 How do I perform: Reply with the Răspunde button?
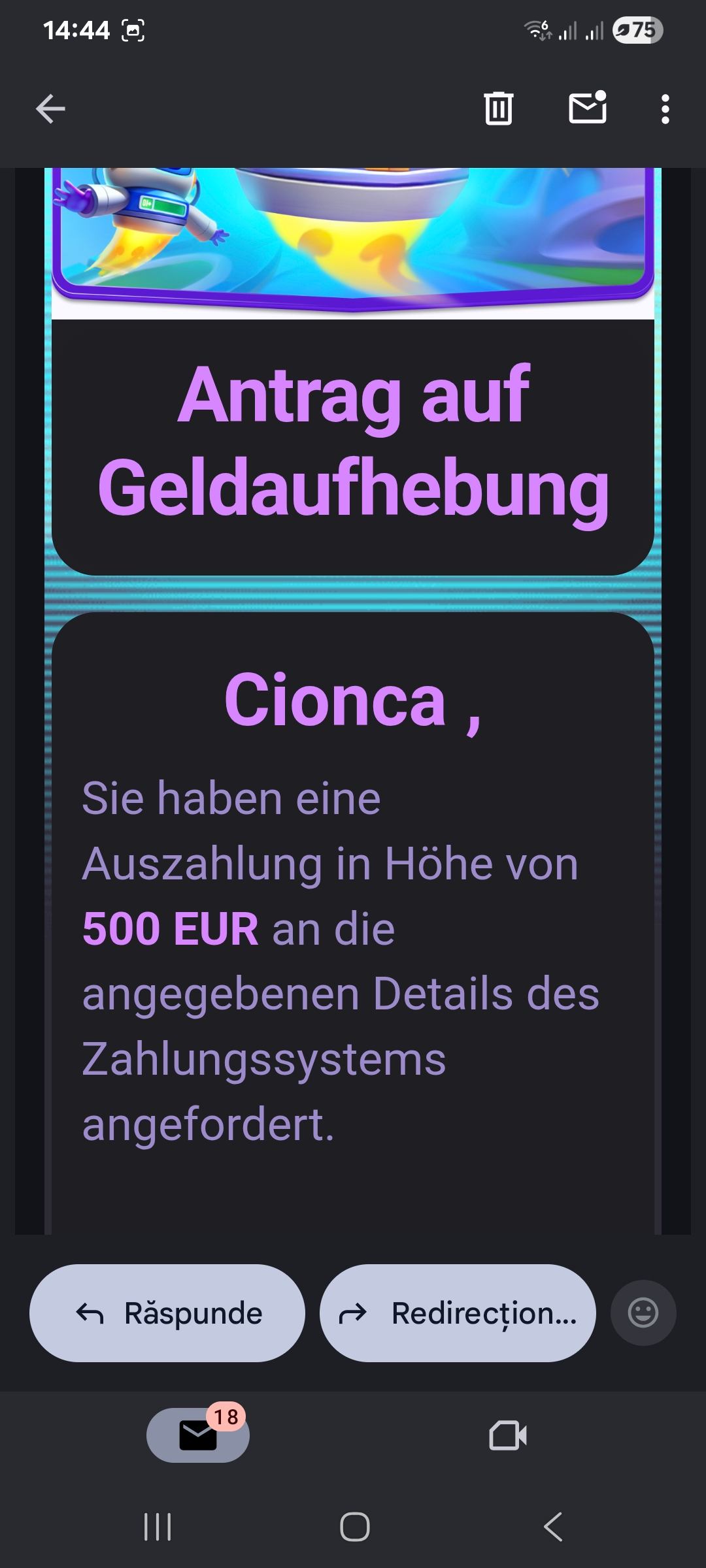[x=167, y=1313]
